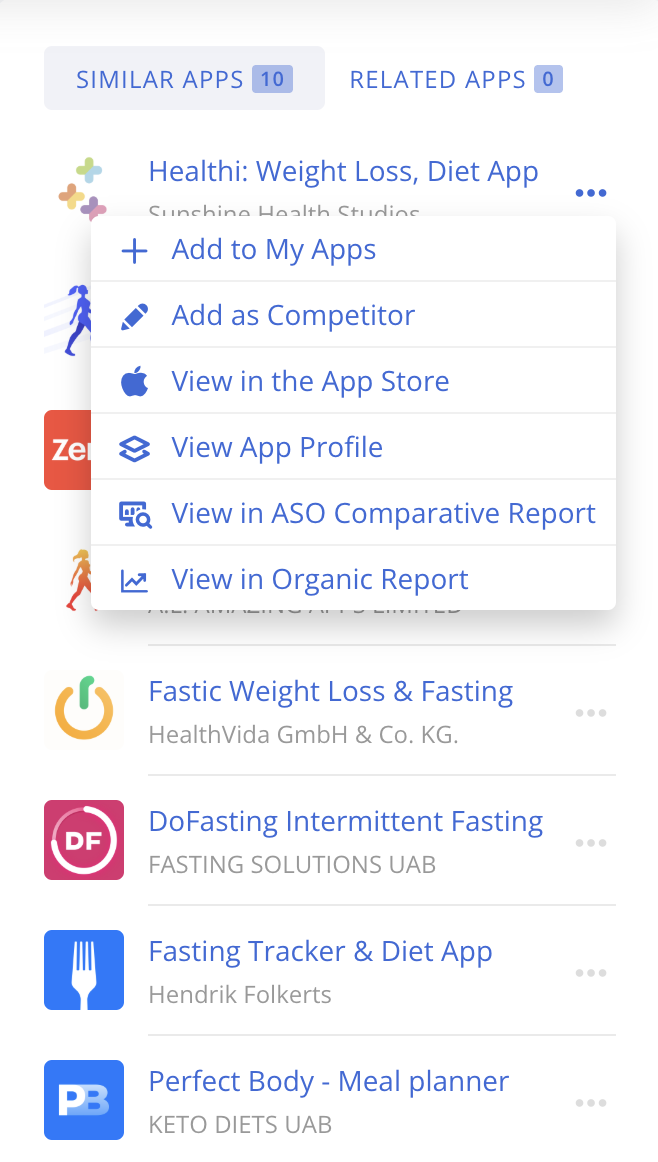Choose Add as Competitor

coord(293,315)
